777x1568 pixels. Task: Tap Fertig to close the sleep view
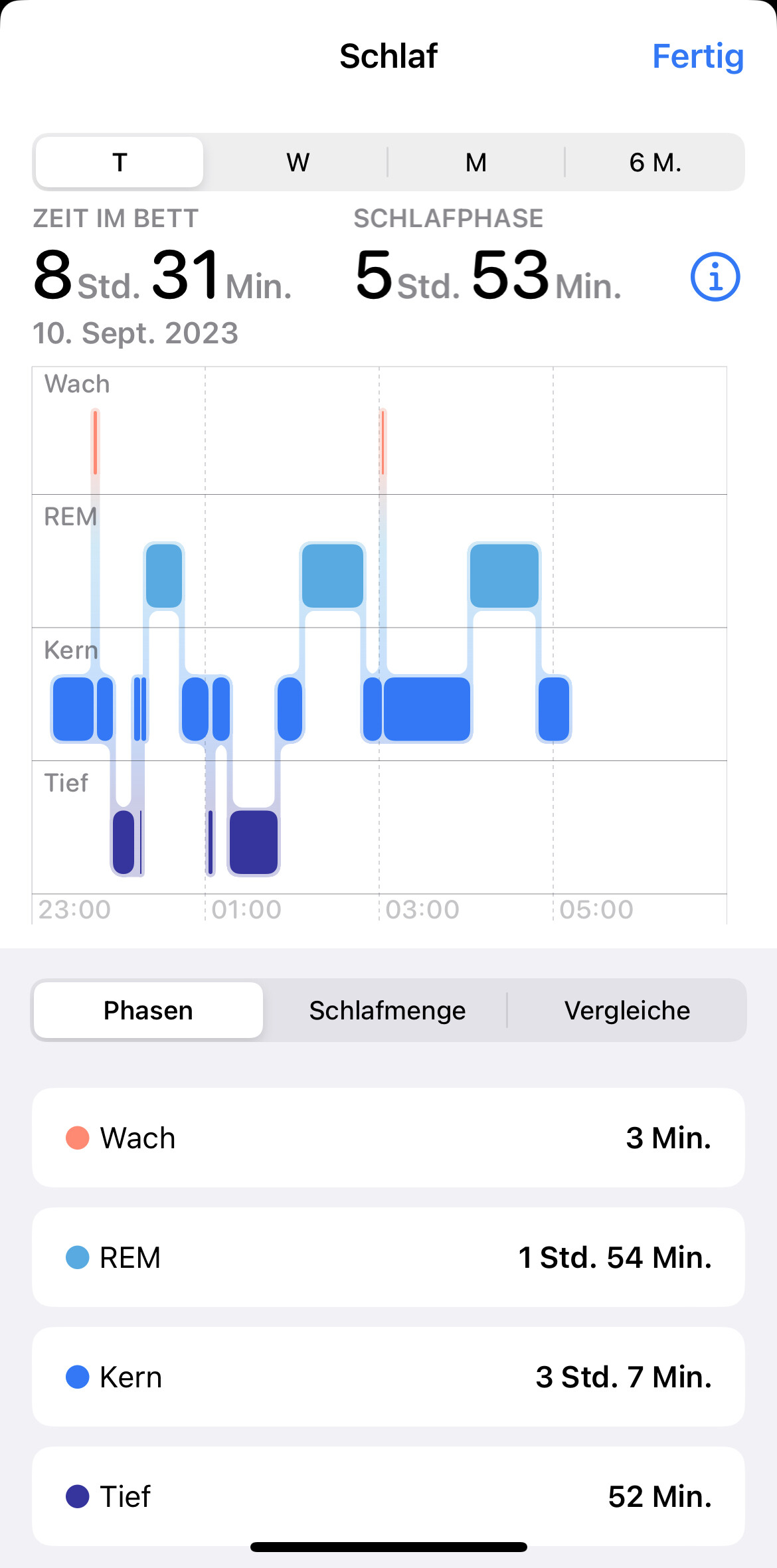(x=697, y=56)
